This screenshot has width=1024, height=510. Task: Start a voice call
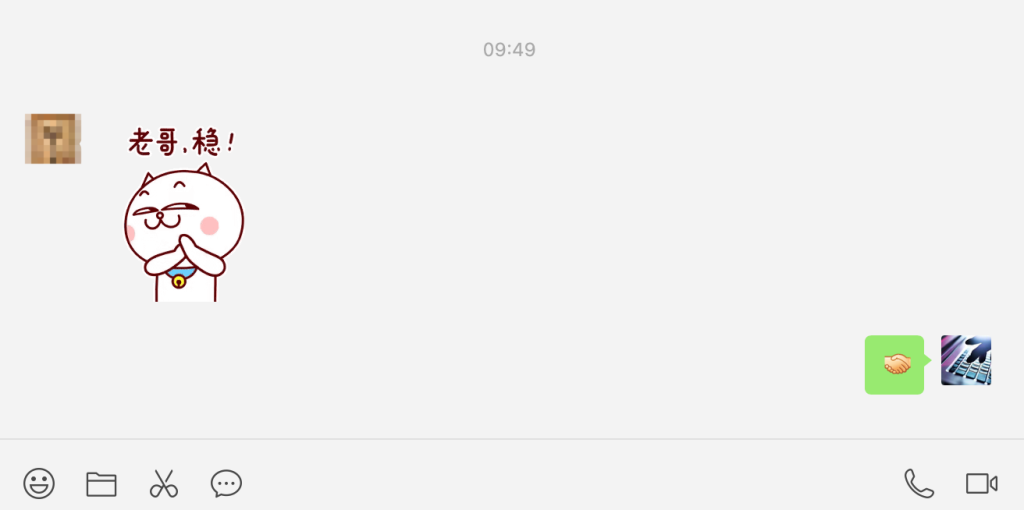click(x=918, y=484)
